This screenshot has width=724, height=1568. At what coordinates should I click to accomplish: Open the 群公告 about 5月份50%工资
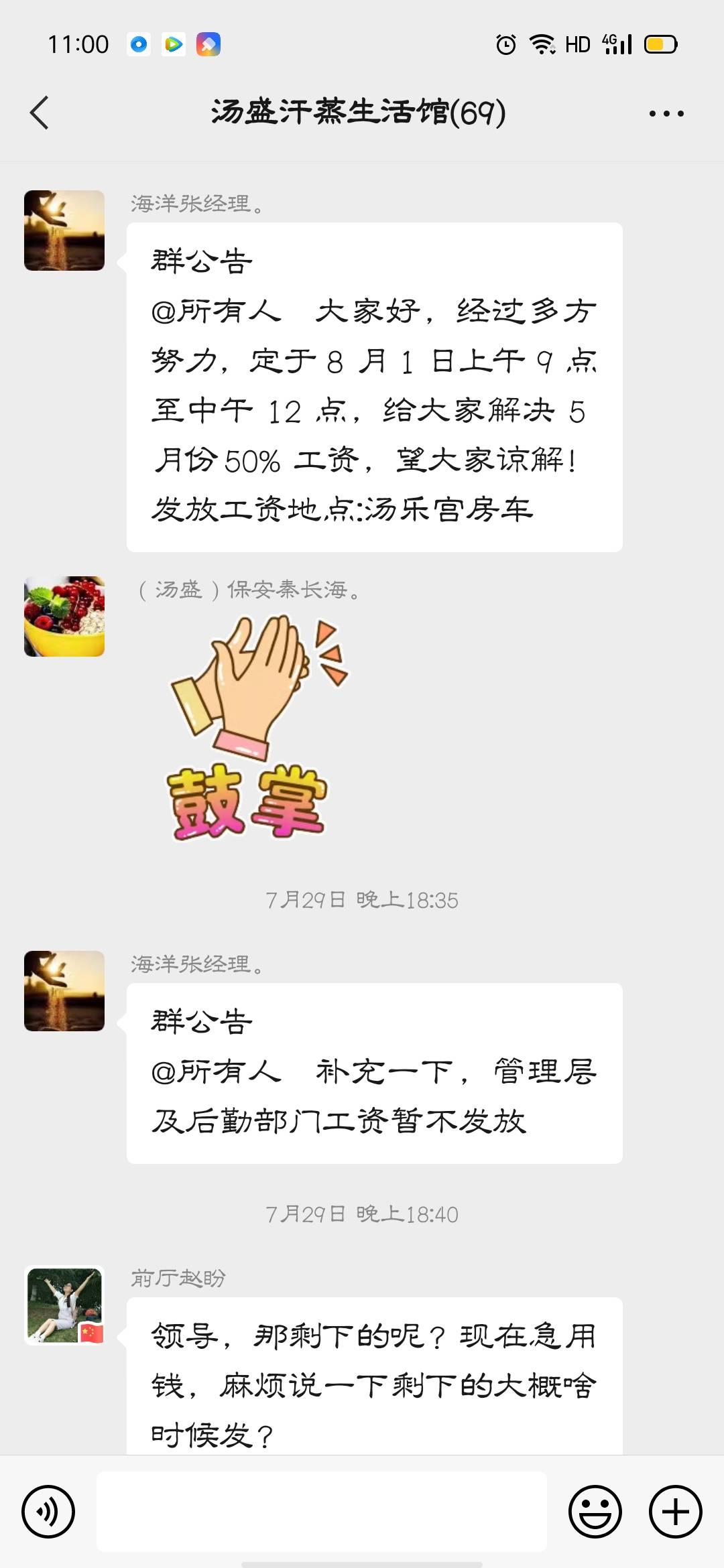click(x=374, y=387)
